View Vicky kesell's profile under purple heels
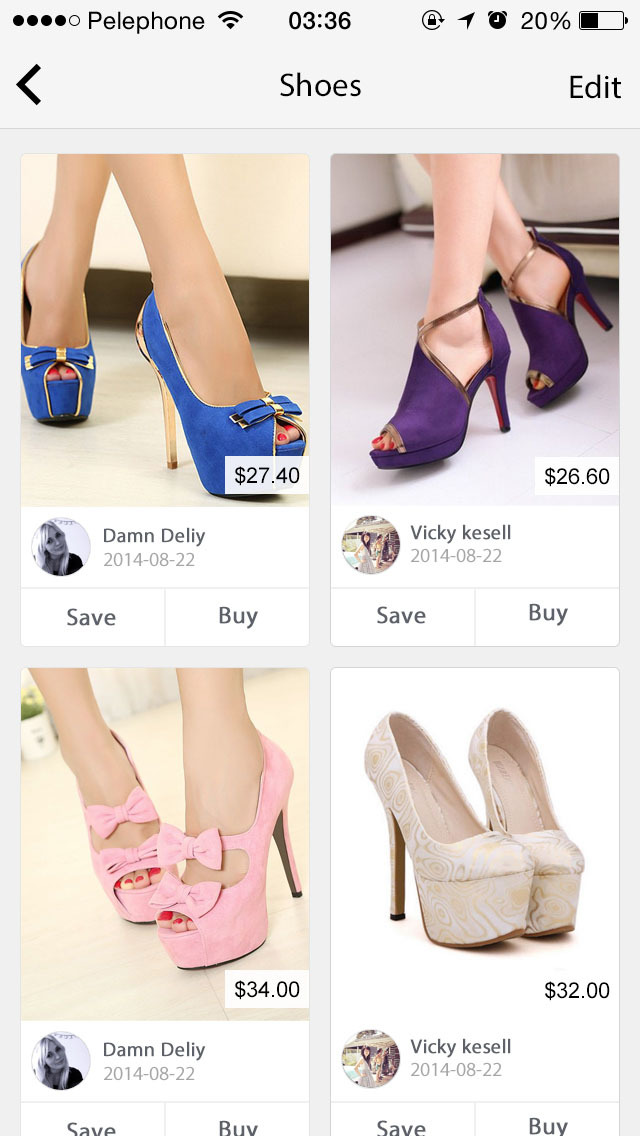The height and width of the screenshot is (1136, 640). 371,544
